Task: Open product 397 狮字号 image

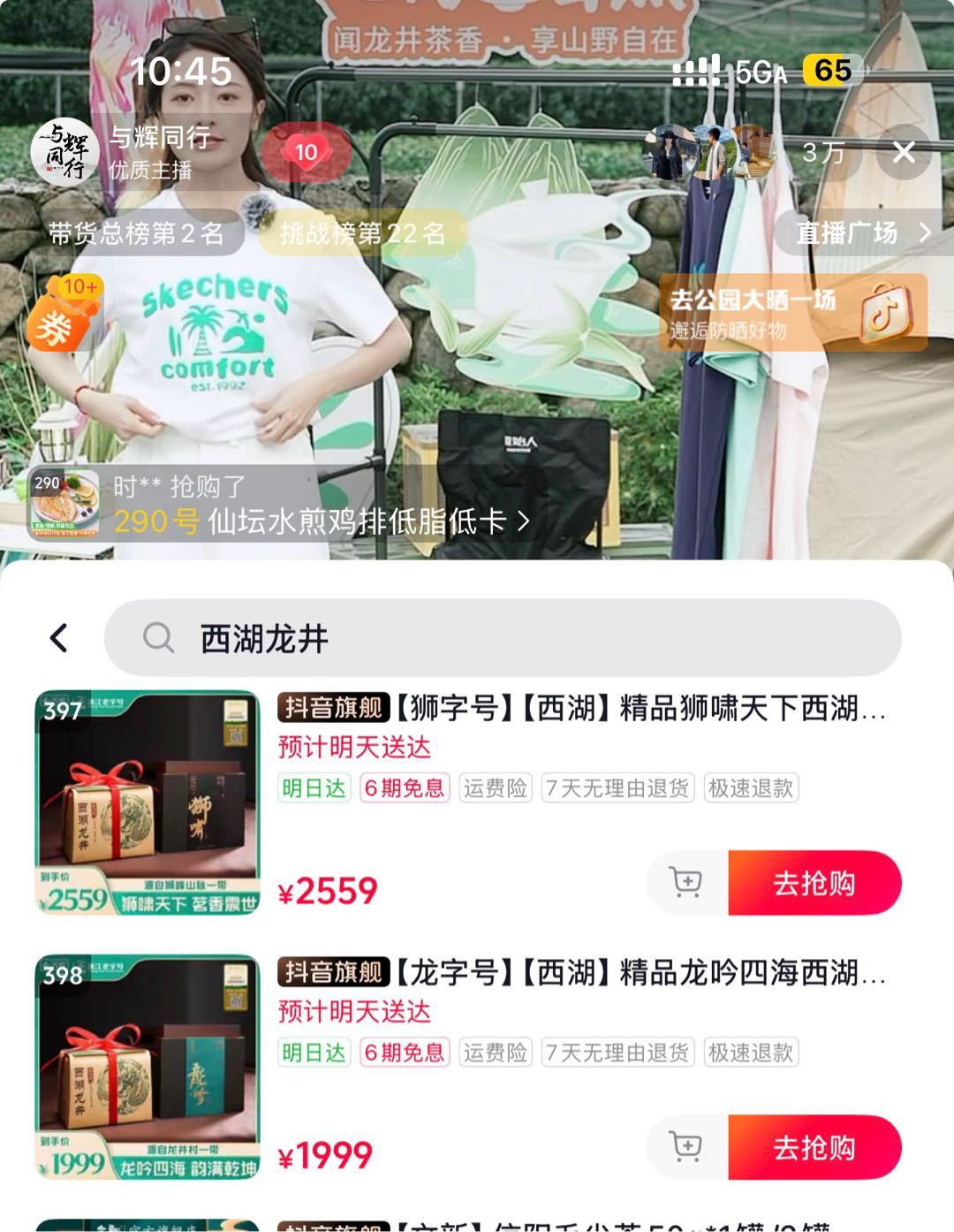Action: (x=148, y=802)
